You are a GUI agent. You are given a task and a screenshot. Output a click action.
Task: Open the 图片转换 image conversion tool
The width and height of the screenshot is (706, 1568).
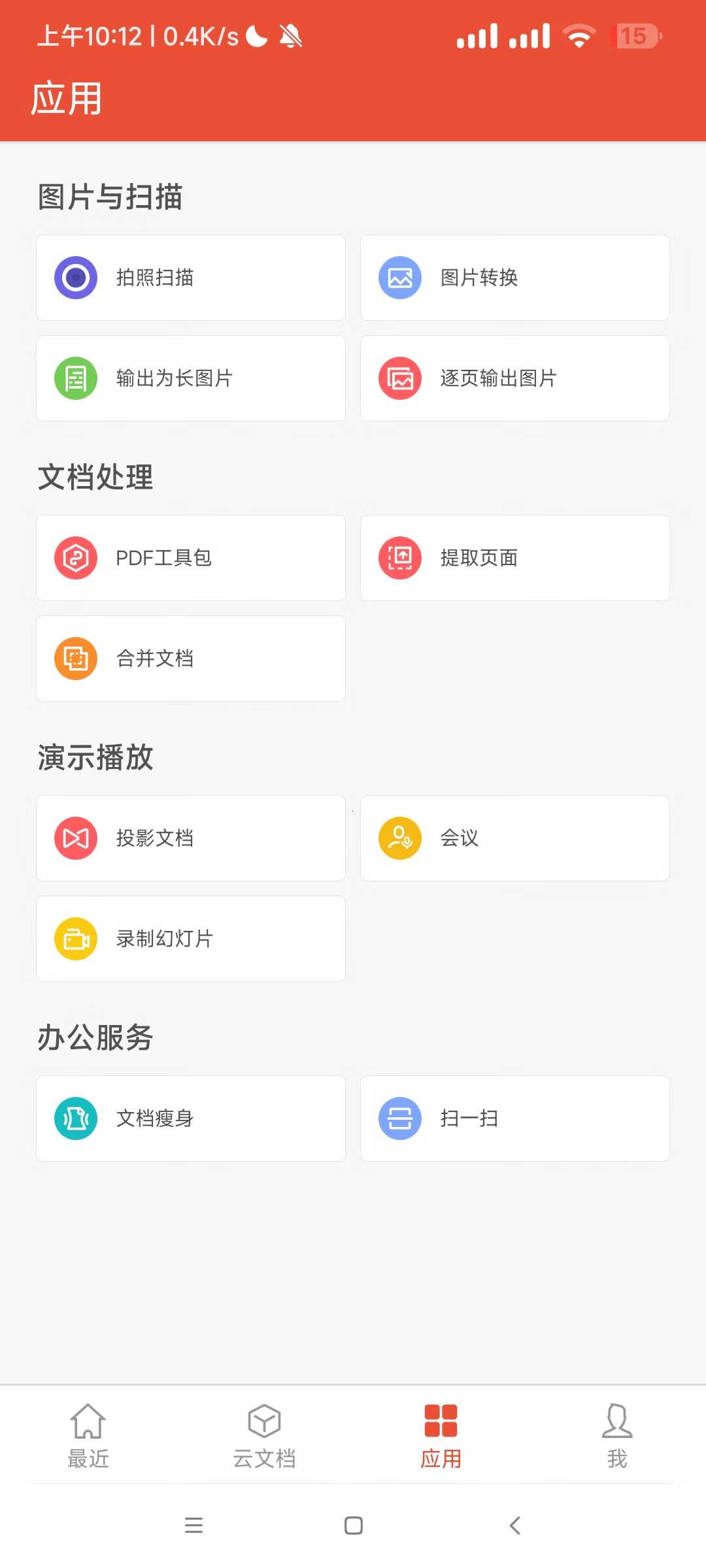click(x=515, y=278)
